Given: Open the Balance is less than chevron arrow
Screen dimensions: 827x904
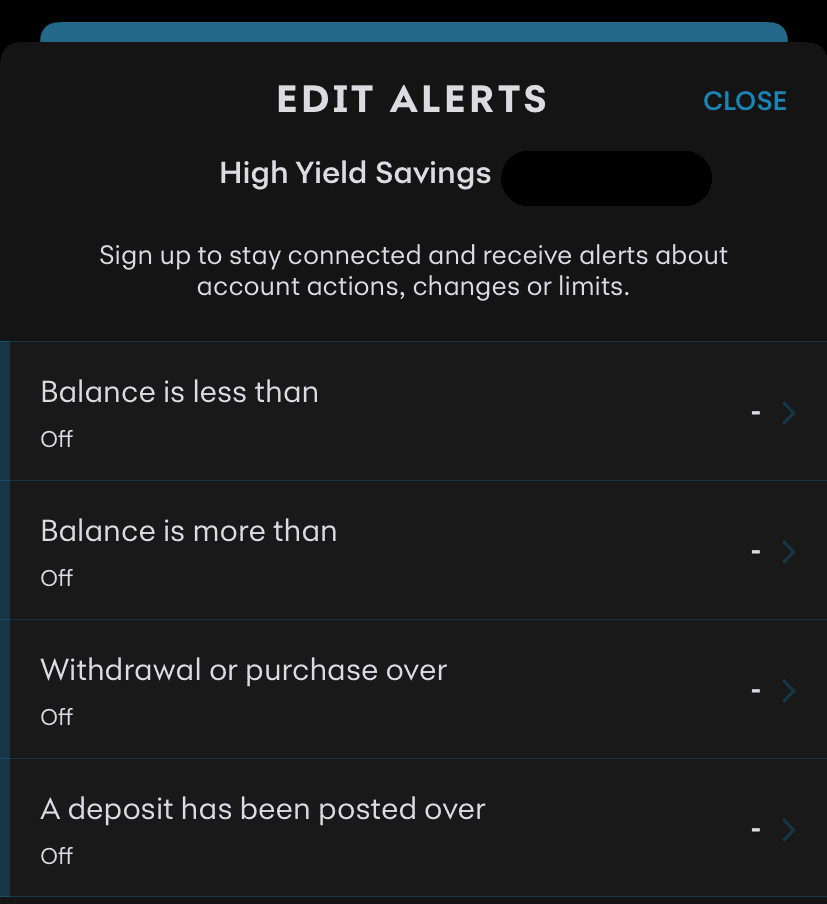Looking at the screenshot, I should point(788,412).
